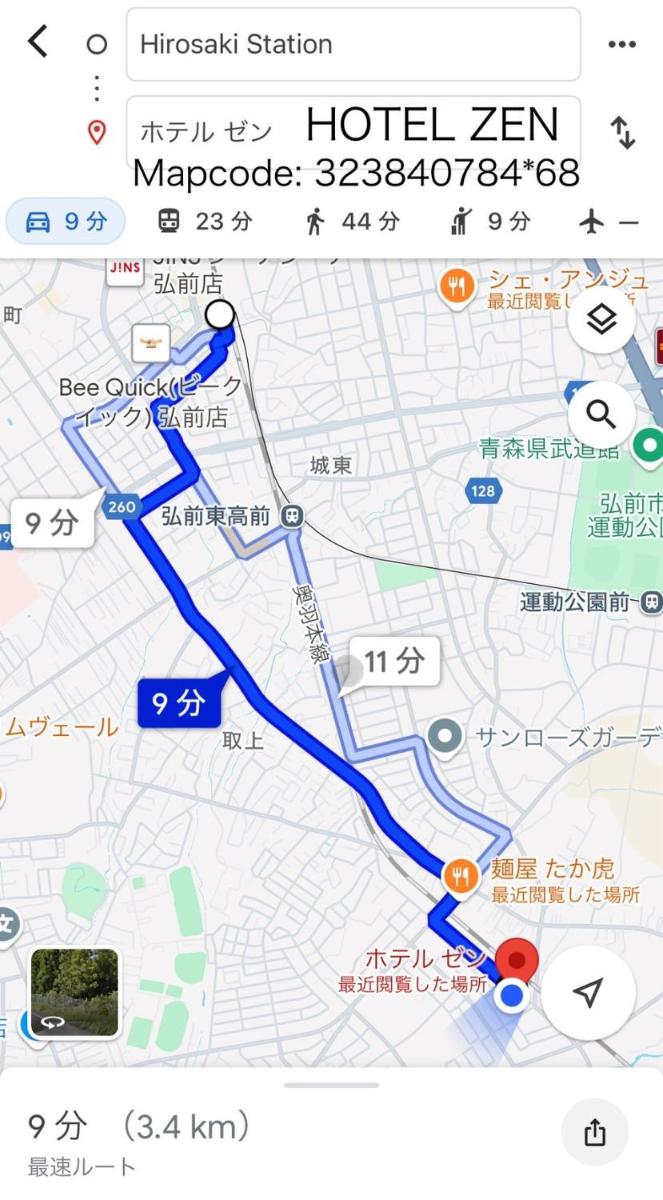663x1200 pixels.
Task: Select the car mode showing 9 分
Action: pos(66,221)
